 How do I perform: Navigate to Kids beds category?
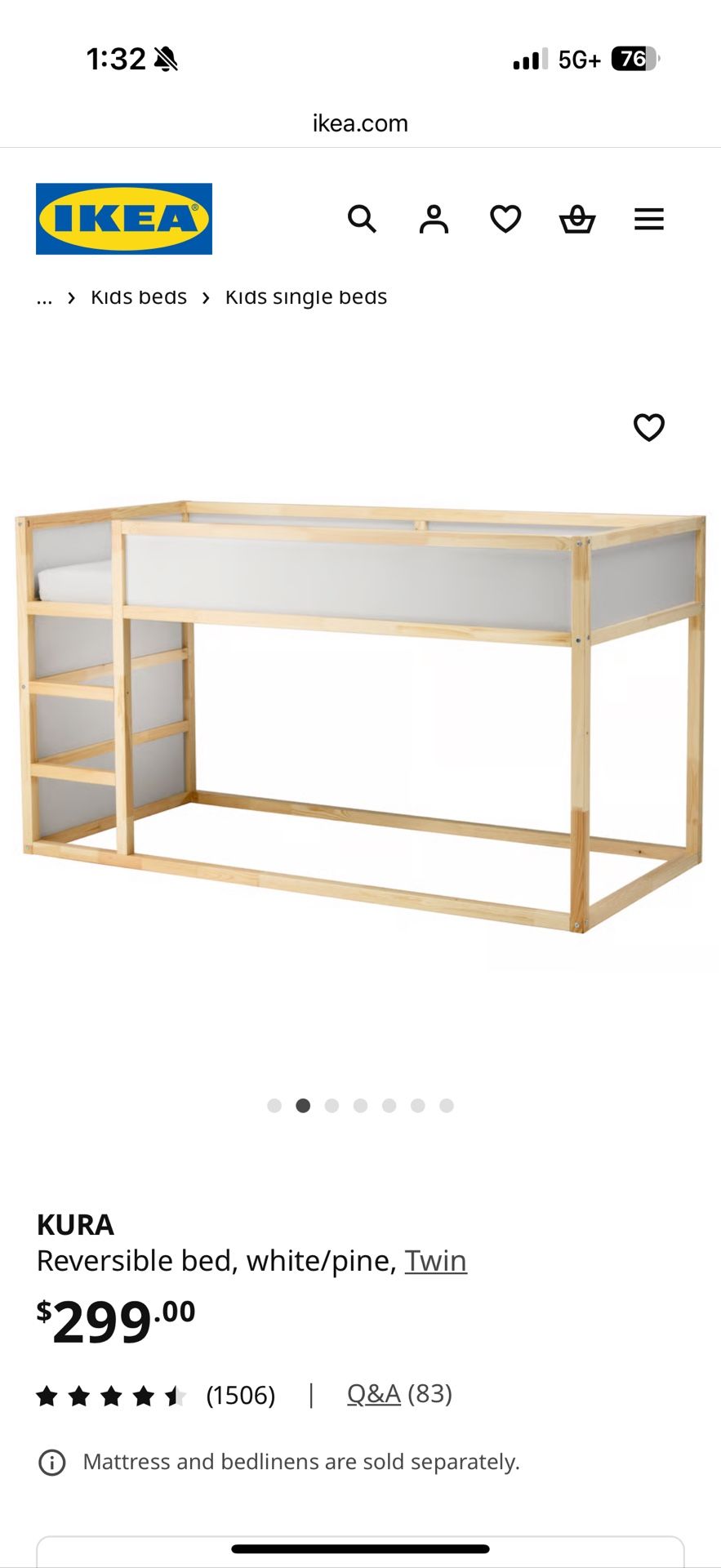[138, 296]
